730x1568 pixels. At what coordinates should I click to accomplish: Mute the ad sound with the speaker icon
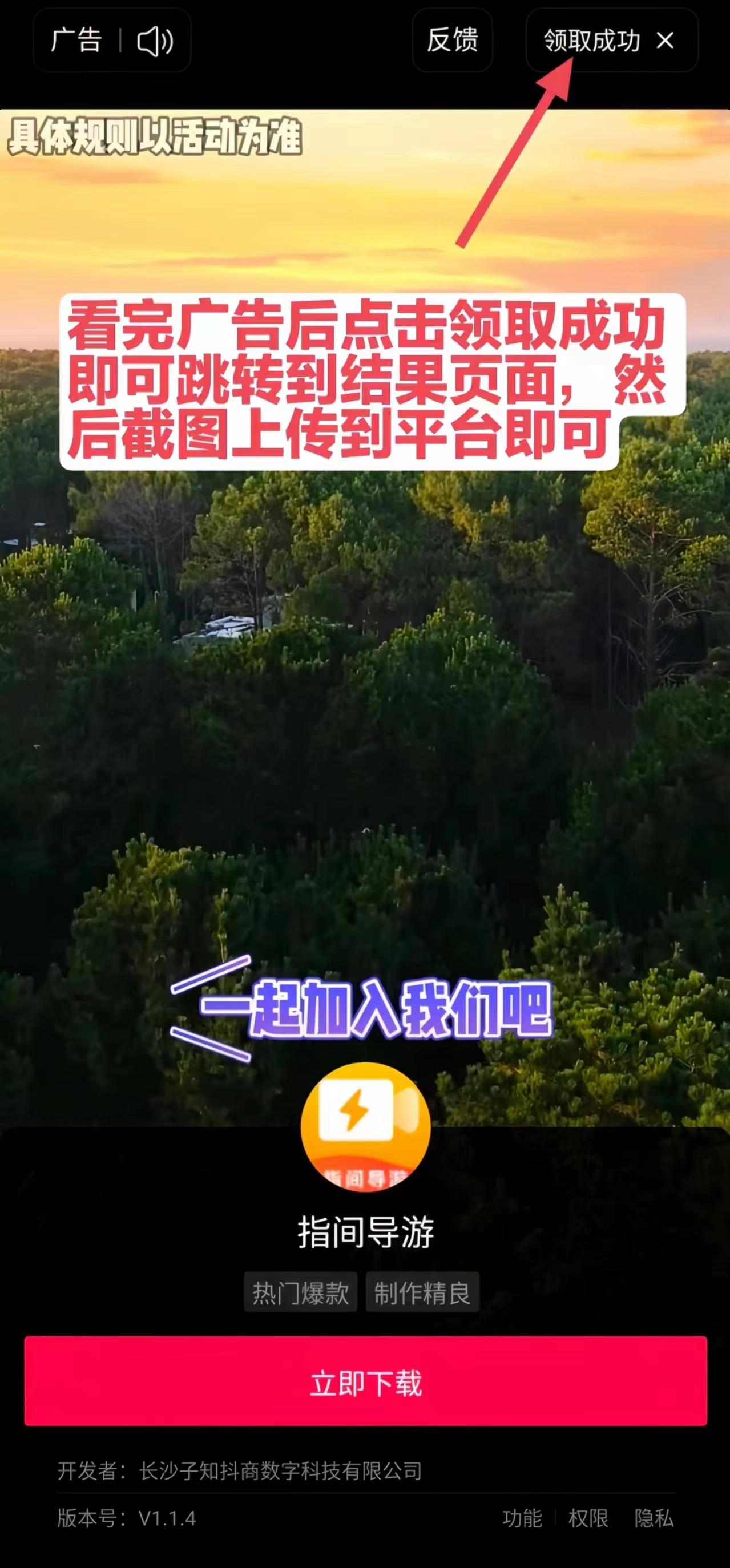point(155,42)
